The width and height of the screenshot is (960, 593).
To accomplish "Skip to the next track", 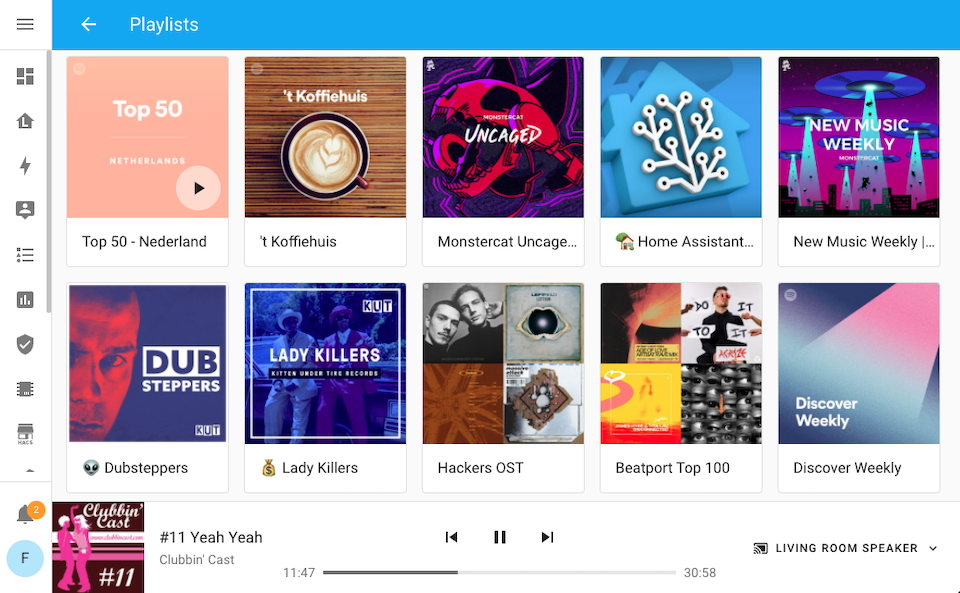I will (x=547, y=537).
